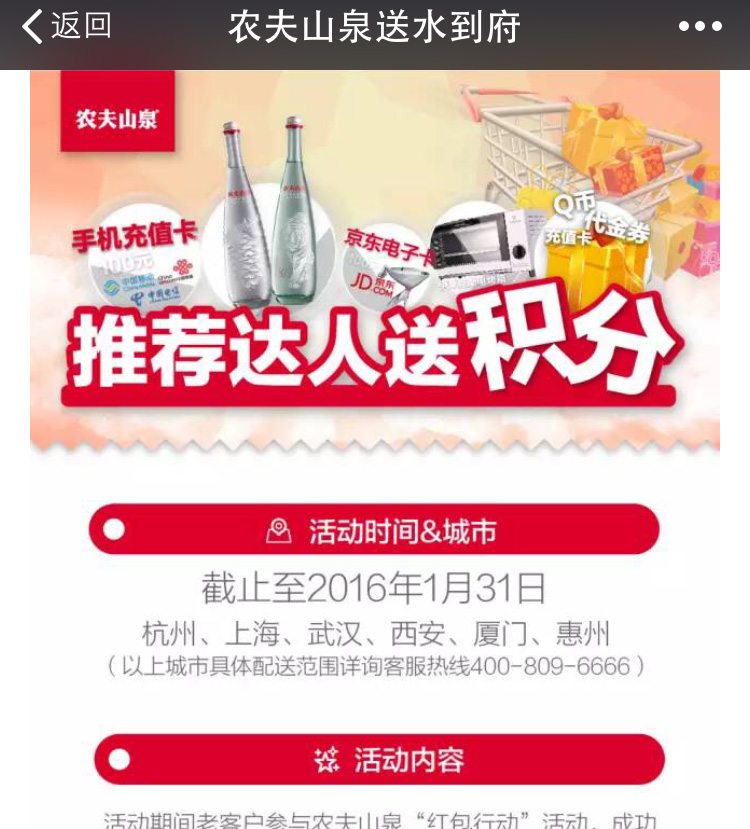
Task: Open the three-dot overflow menu
Action: 699,27
